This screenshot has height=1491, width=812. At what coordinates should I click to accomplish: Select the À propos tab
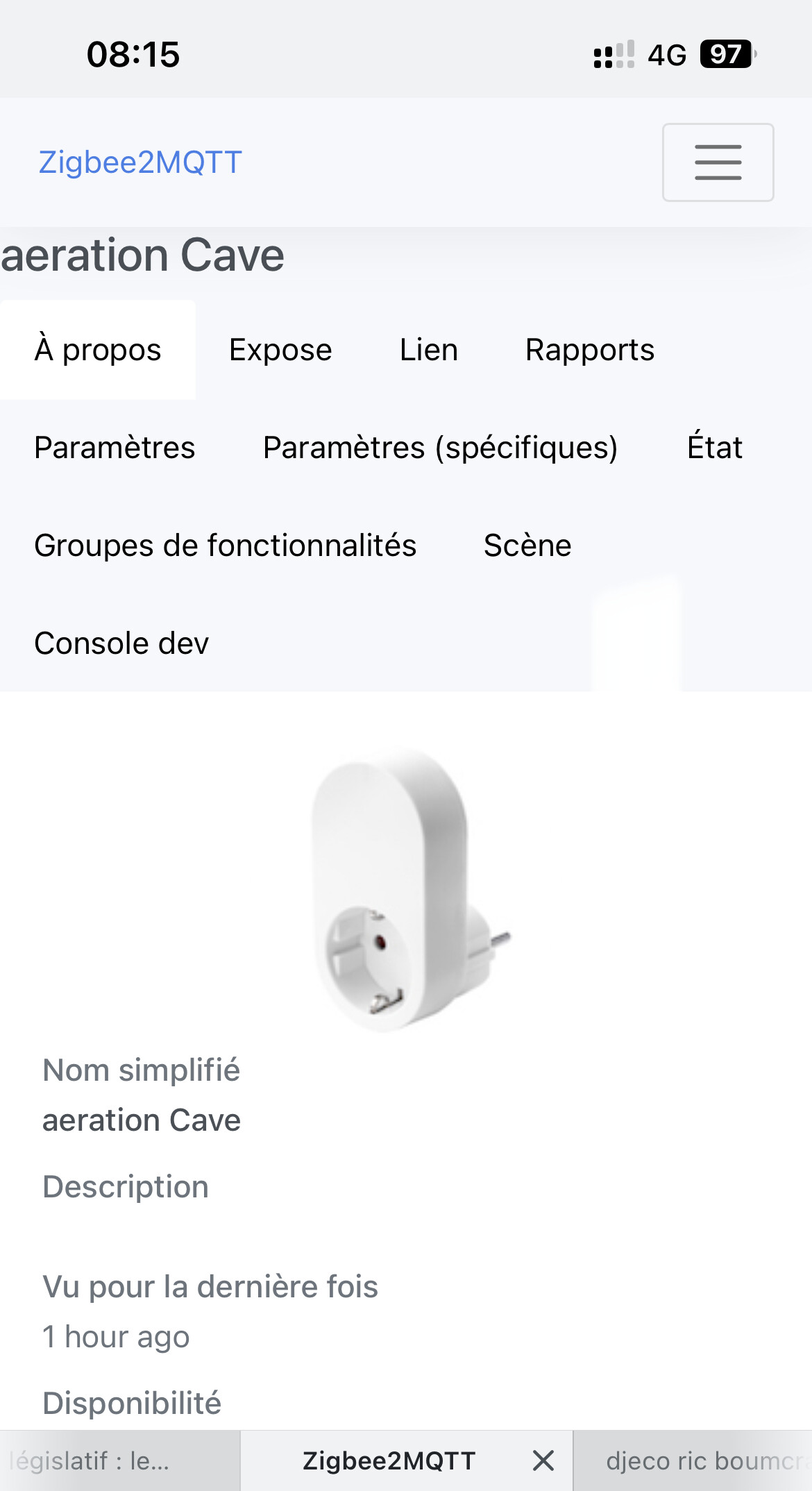[98, 350]
